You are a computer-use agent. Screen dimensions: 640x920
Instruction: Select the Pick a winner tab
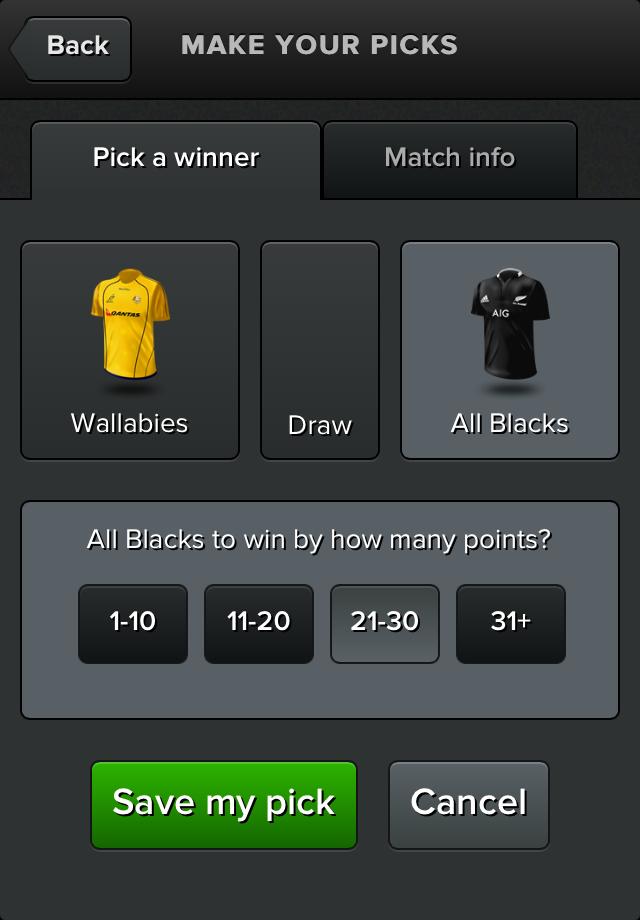coord(176,158)
